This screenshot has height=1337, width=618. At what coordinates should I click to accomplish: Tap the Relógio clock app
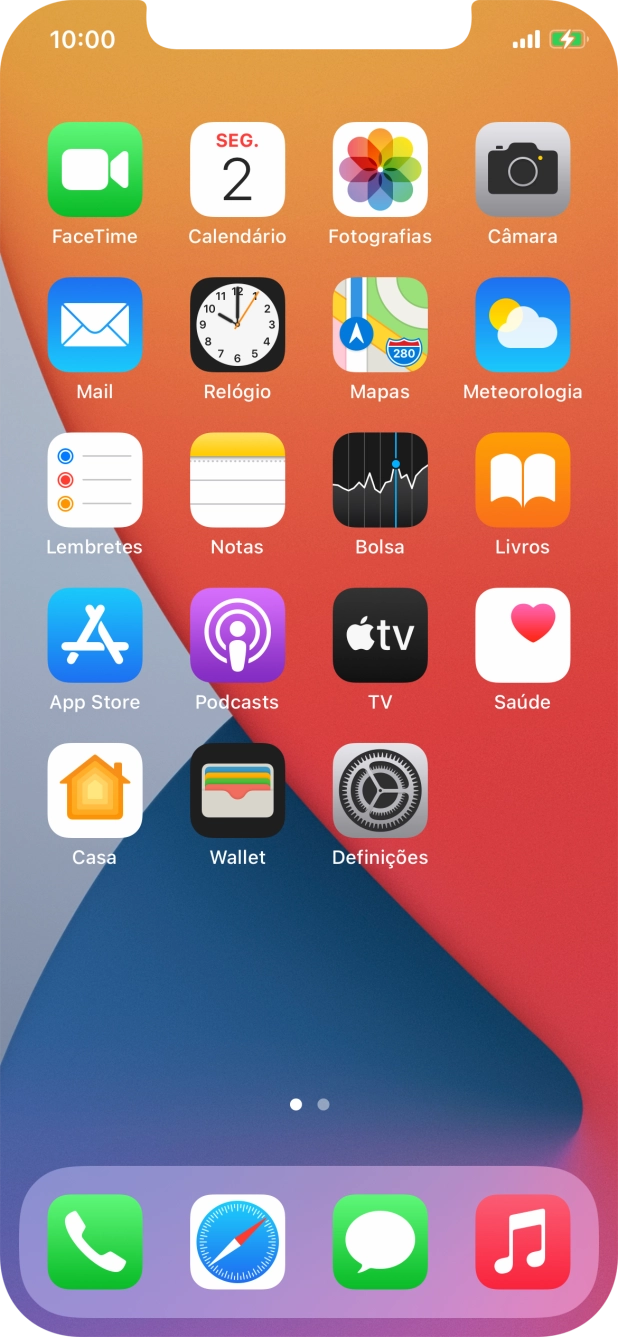237,325
